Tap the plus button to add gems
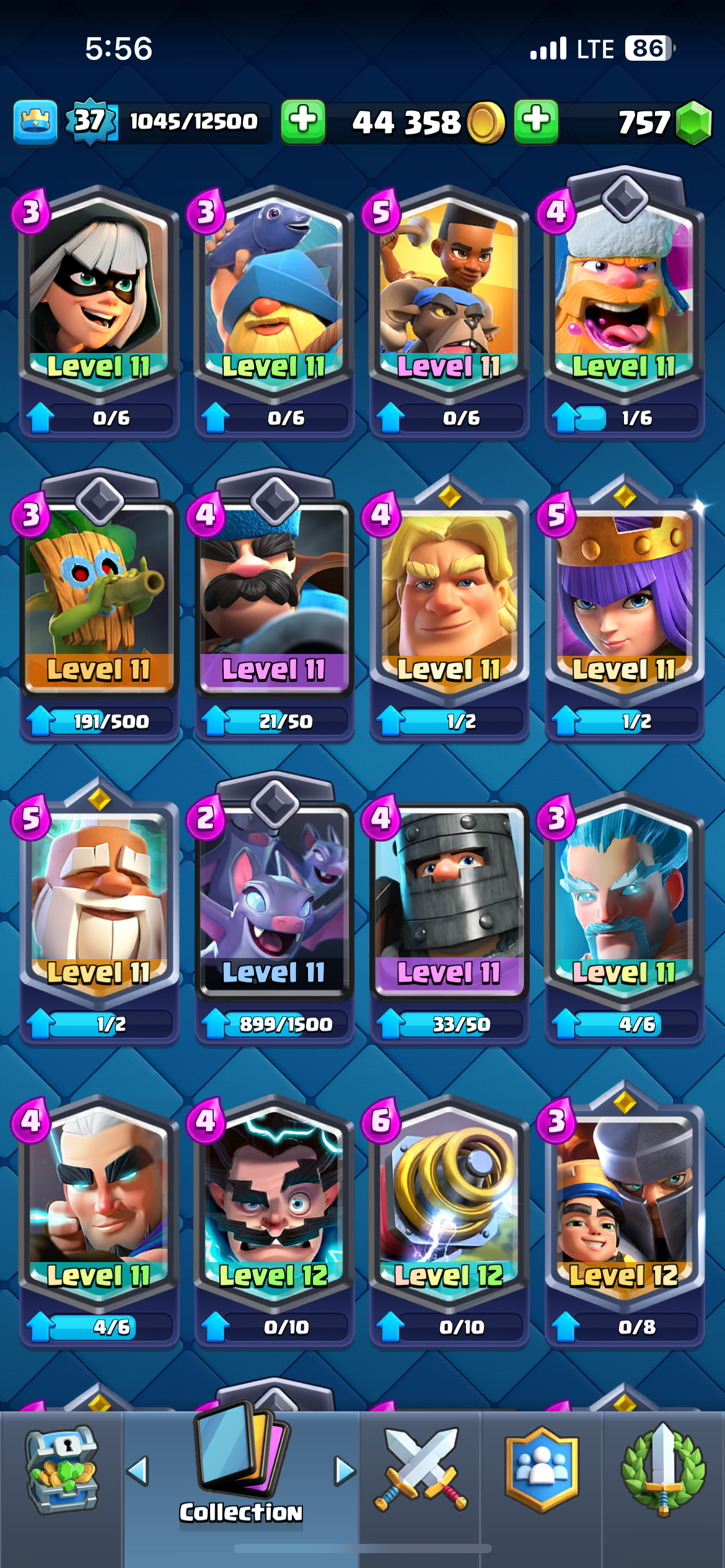 [x=536, y=121]
